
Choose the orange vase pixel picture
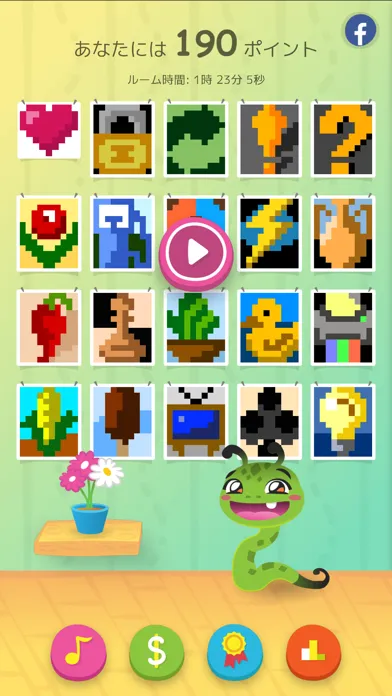point(343,233)
